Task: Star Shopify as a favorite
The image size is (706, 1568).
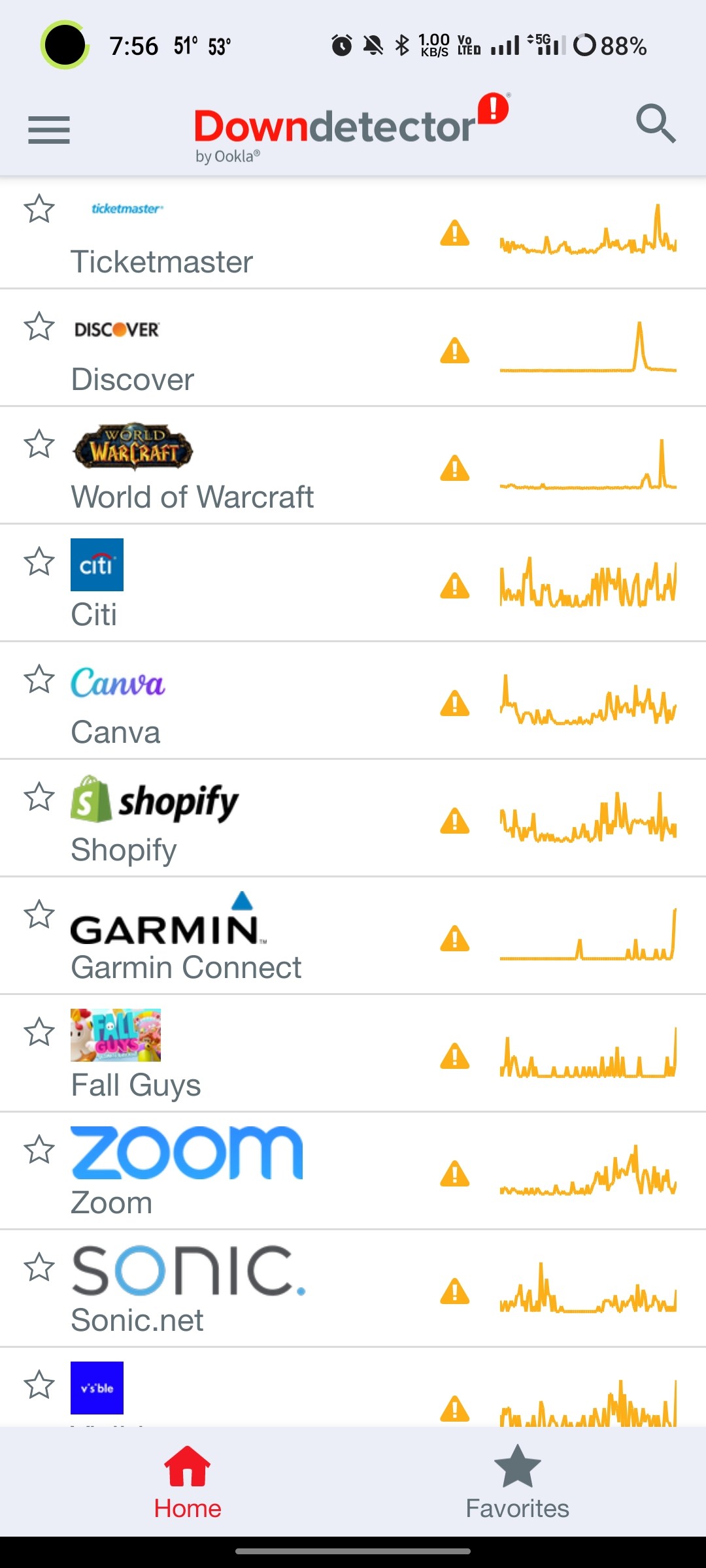Action: coord(39,796)
